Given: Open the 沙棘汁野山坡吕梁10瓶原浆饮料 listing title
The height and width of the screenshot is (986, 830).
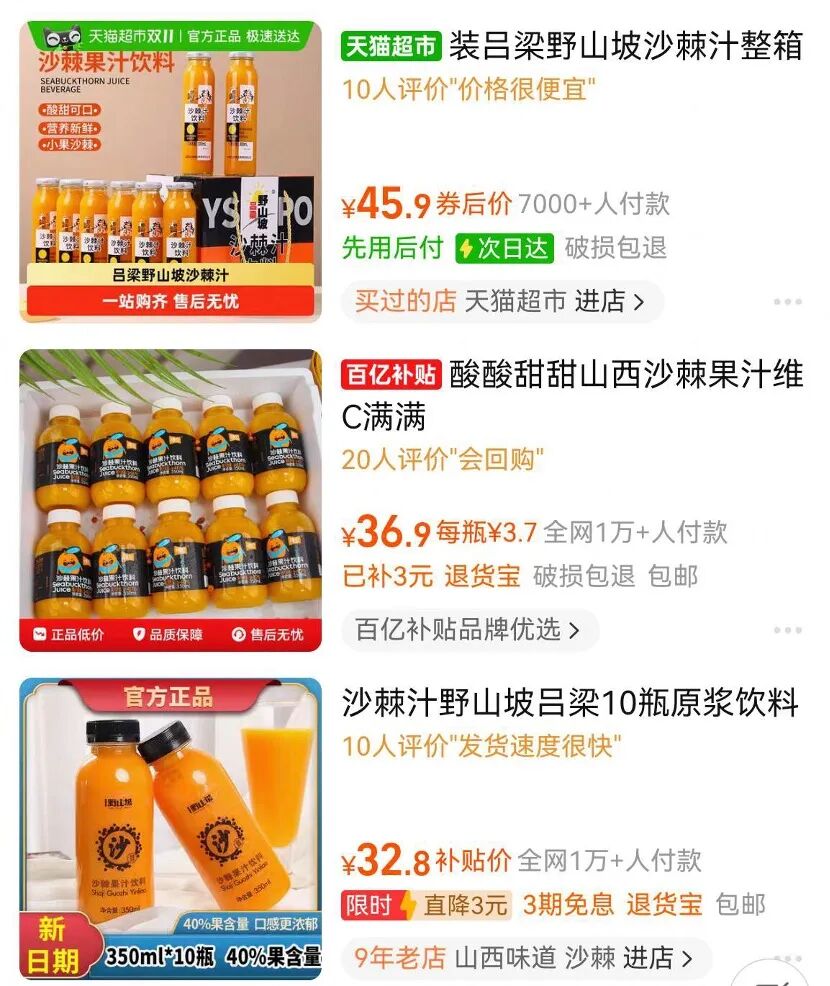Looking at the screenshot, I should pos(570,702).
